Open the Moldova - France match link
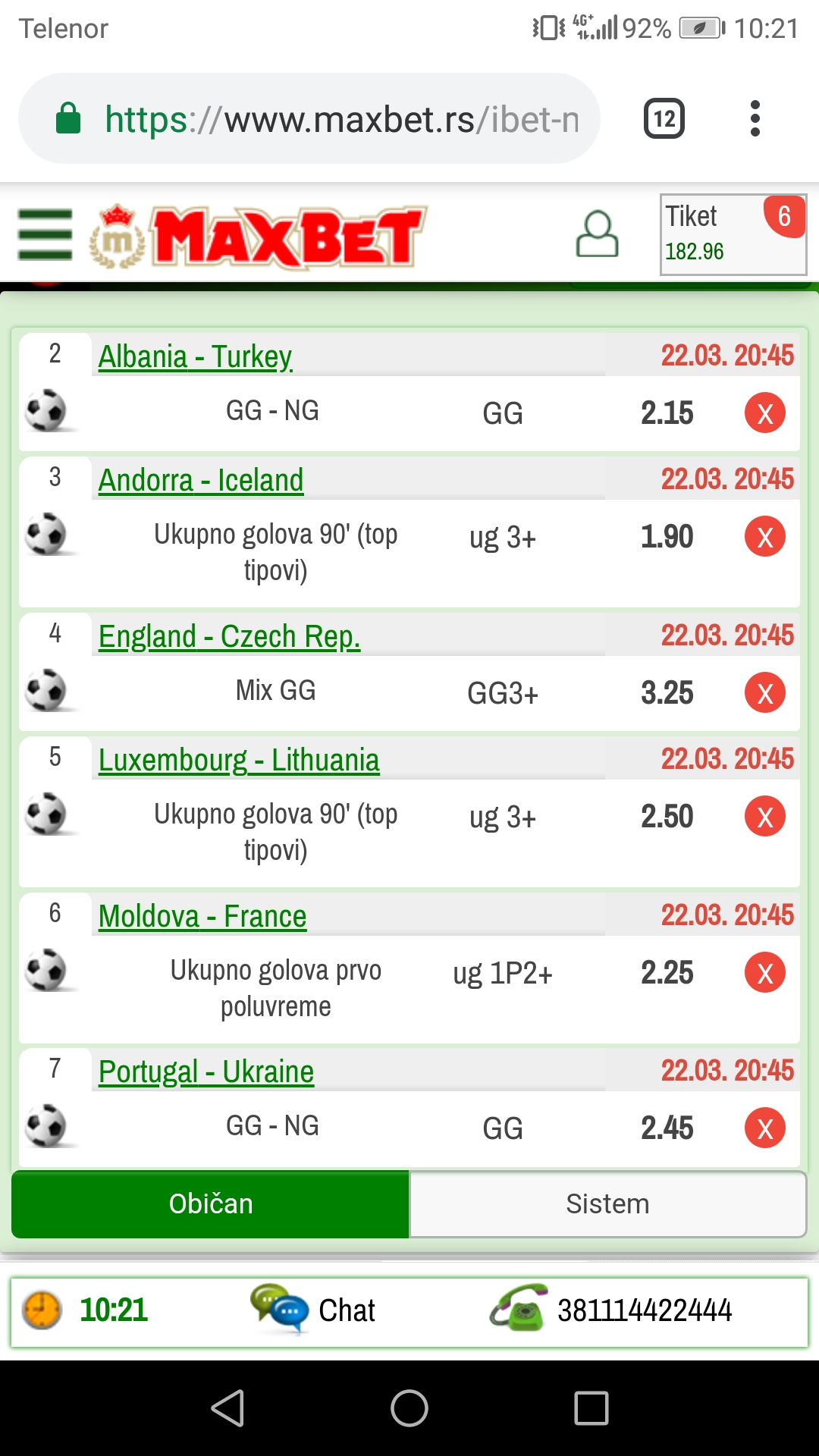 tap(202, 916)
